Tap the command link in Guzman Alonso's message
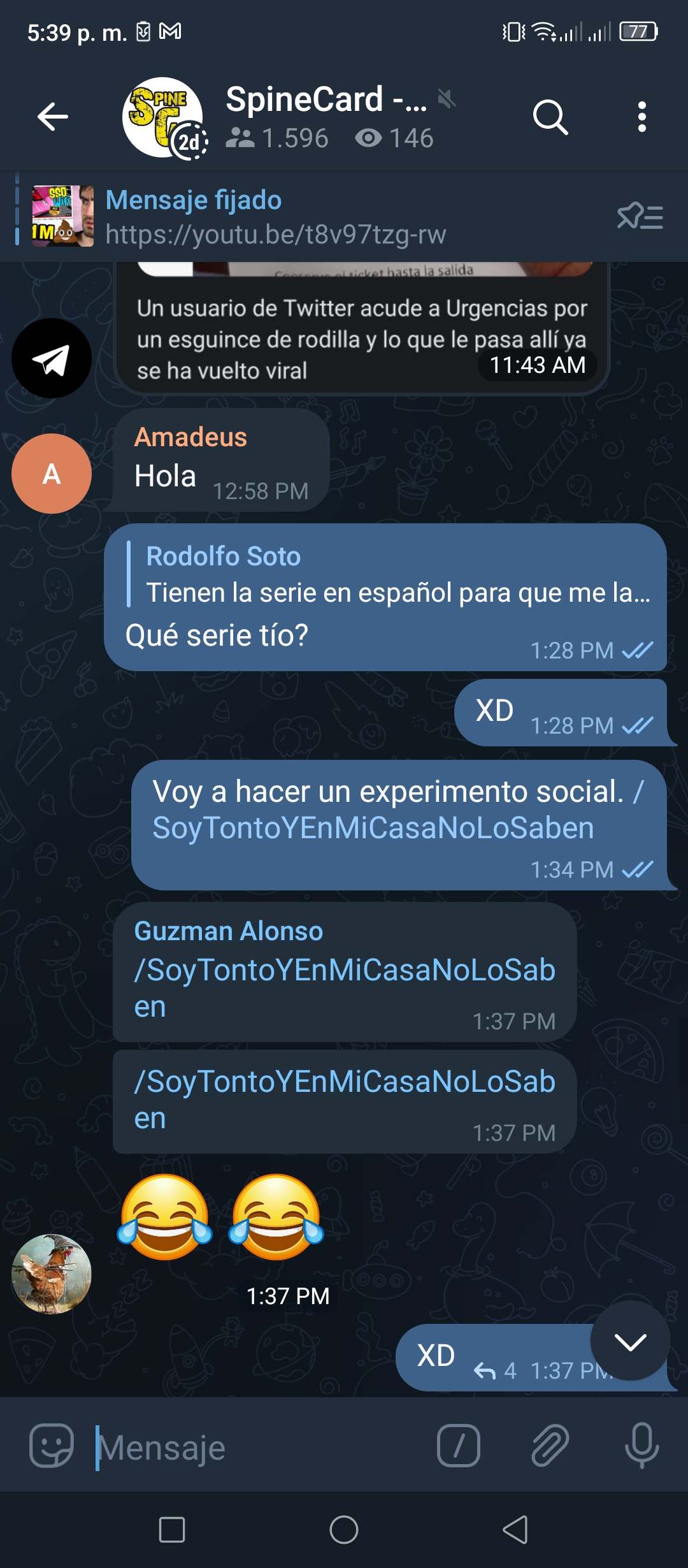Viewport: 688px width, 1568px height. tap(344, 988)
